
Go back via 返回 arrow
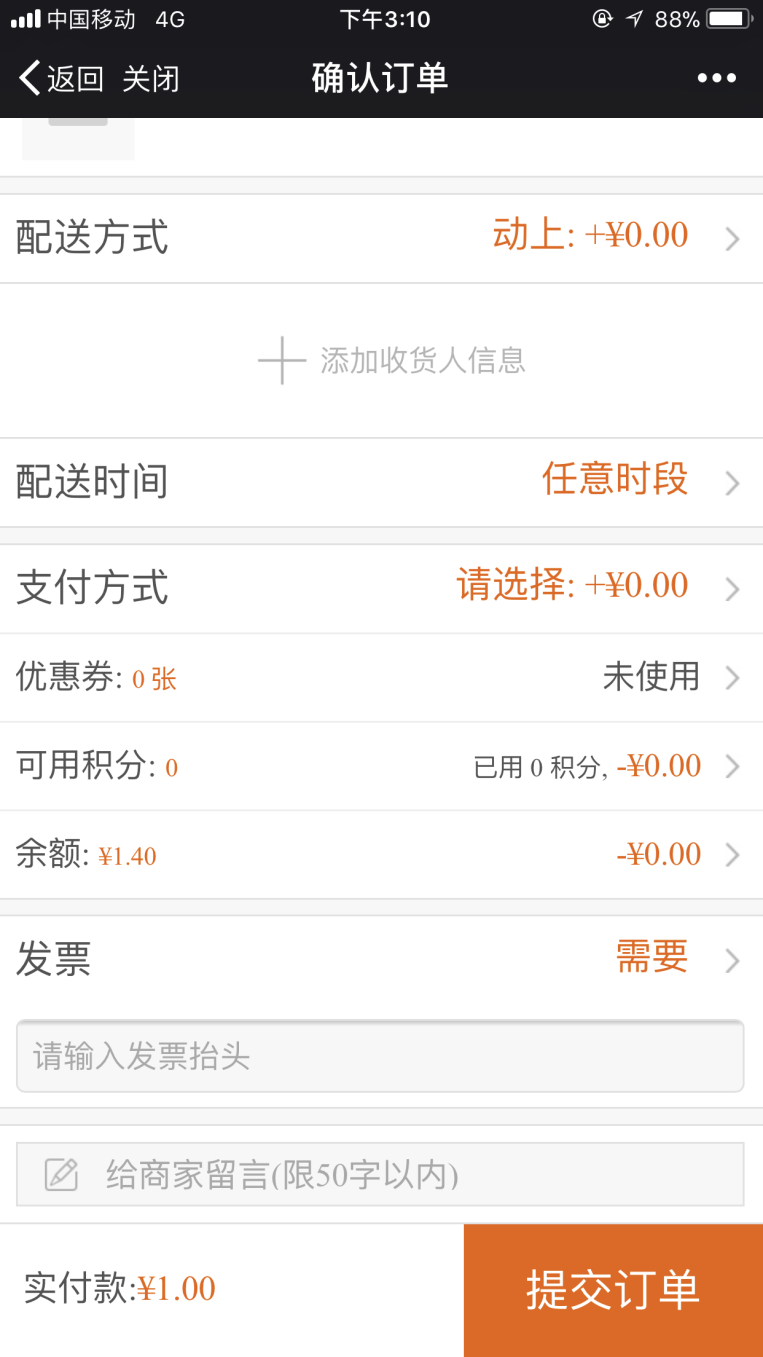[x=60, y=78]
